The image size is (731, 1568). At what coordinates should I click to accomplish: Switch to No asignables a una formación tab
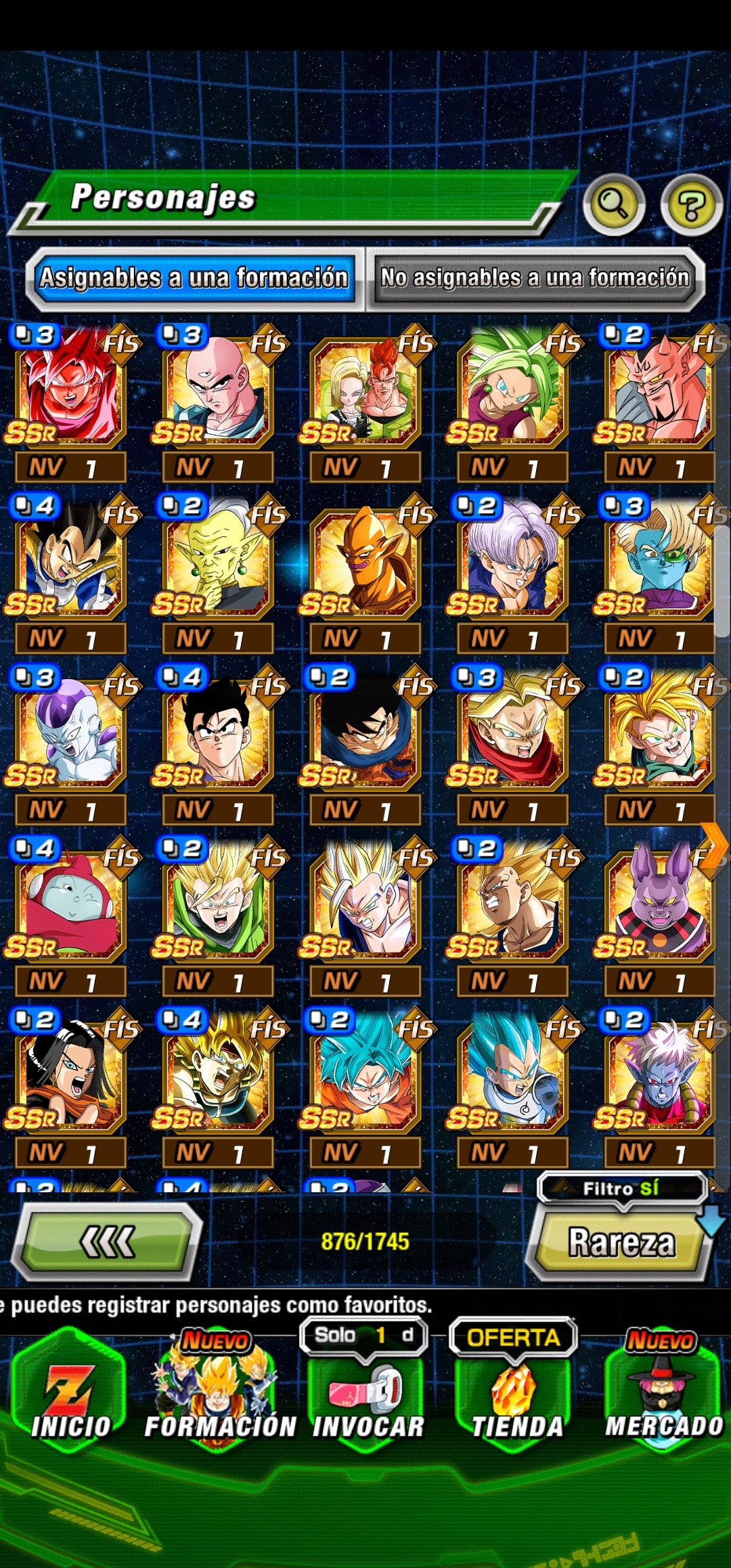535,278
